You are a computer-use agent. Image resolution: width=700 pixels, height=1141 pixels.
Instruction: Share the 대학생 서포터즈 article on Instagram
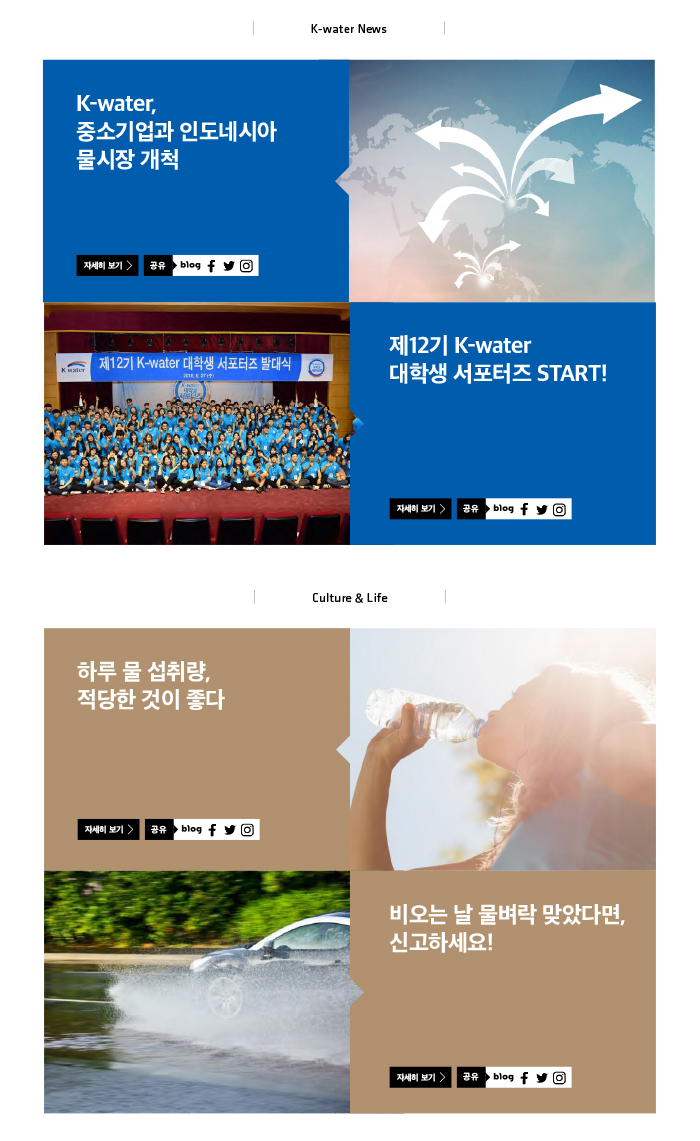559,510
